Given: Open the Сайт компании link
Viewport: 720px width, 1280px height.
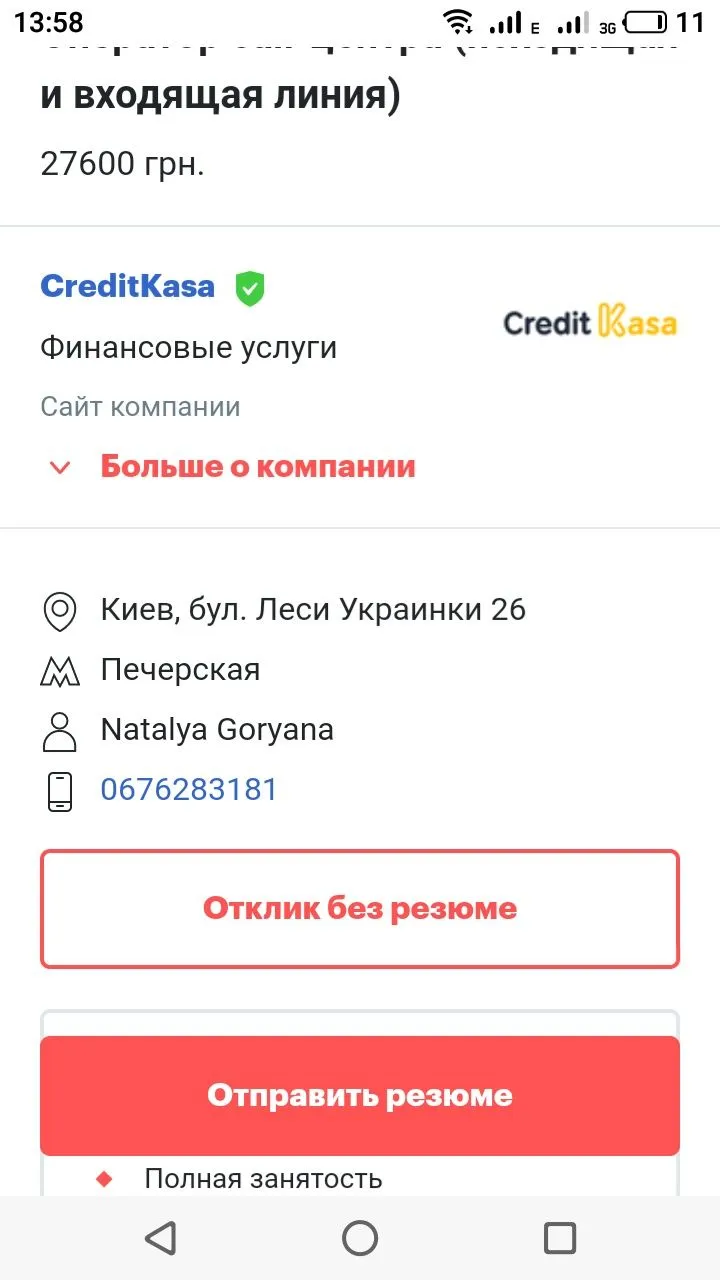Looking at the screenshot, I should pos(140,407).
